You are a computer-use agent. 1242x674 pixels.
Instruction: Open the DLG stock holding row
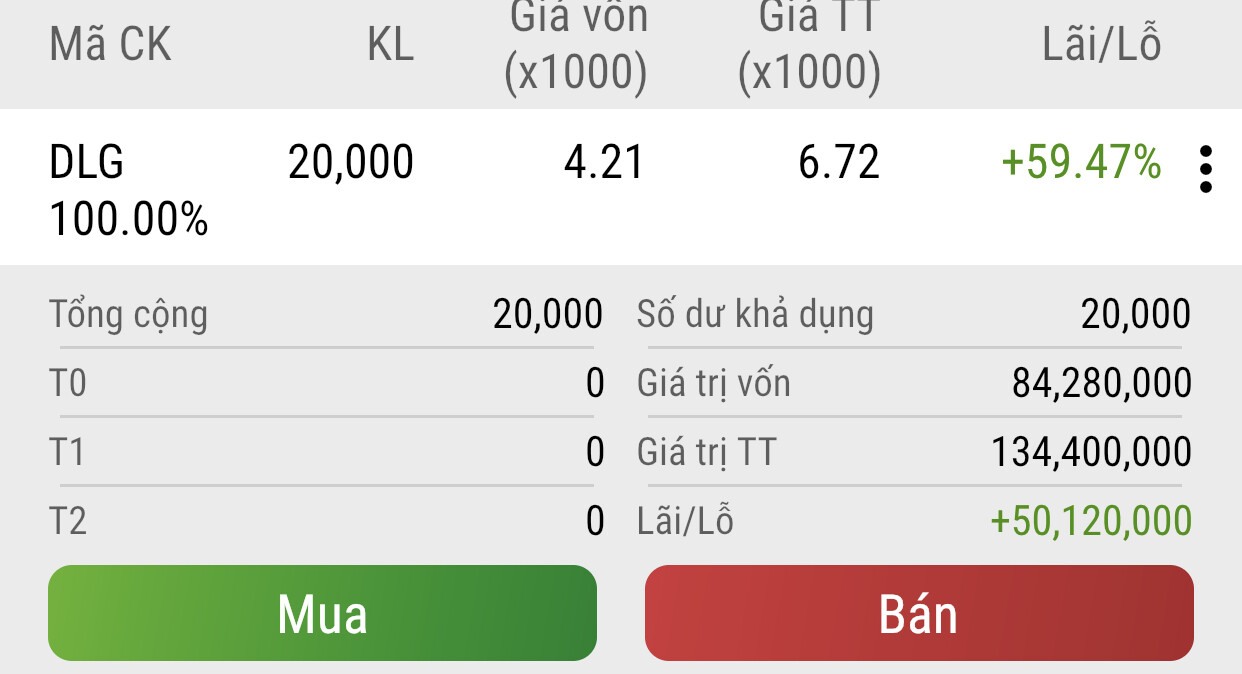[500, 186]
